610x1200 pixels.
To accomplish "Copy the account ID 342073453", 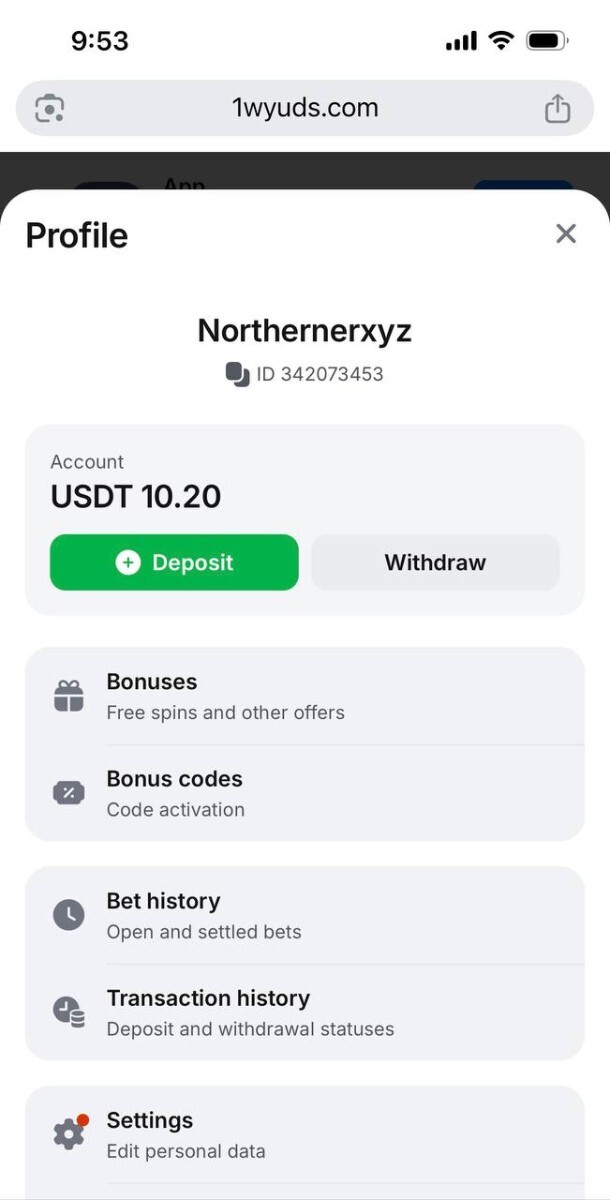I will (x=237, y=374).
